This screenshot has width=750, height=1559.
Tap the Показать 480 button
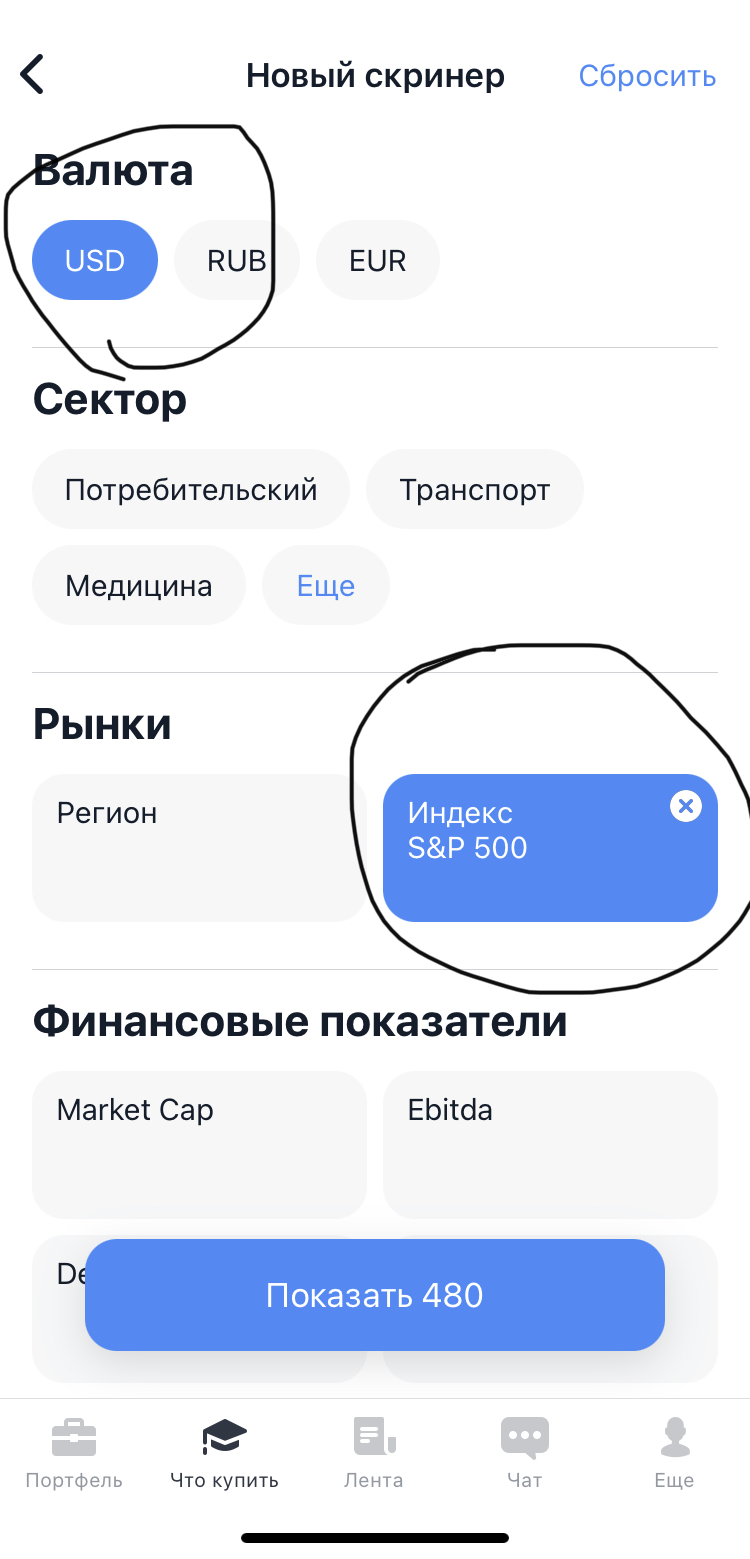coord(375,1295)
